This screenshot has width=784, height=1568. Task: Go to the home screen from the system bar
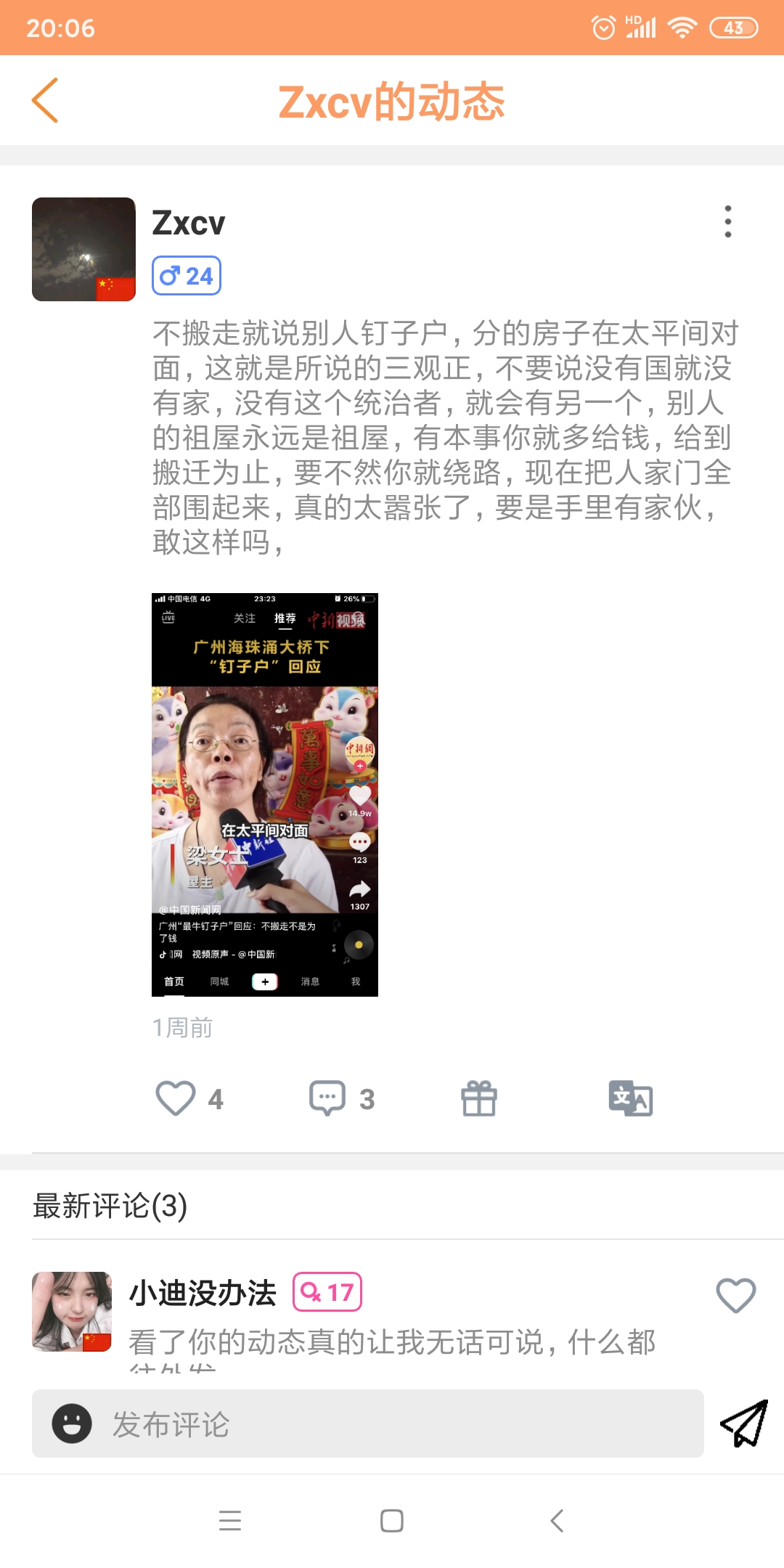[x=392, y=1521]
